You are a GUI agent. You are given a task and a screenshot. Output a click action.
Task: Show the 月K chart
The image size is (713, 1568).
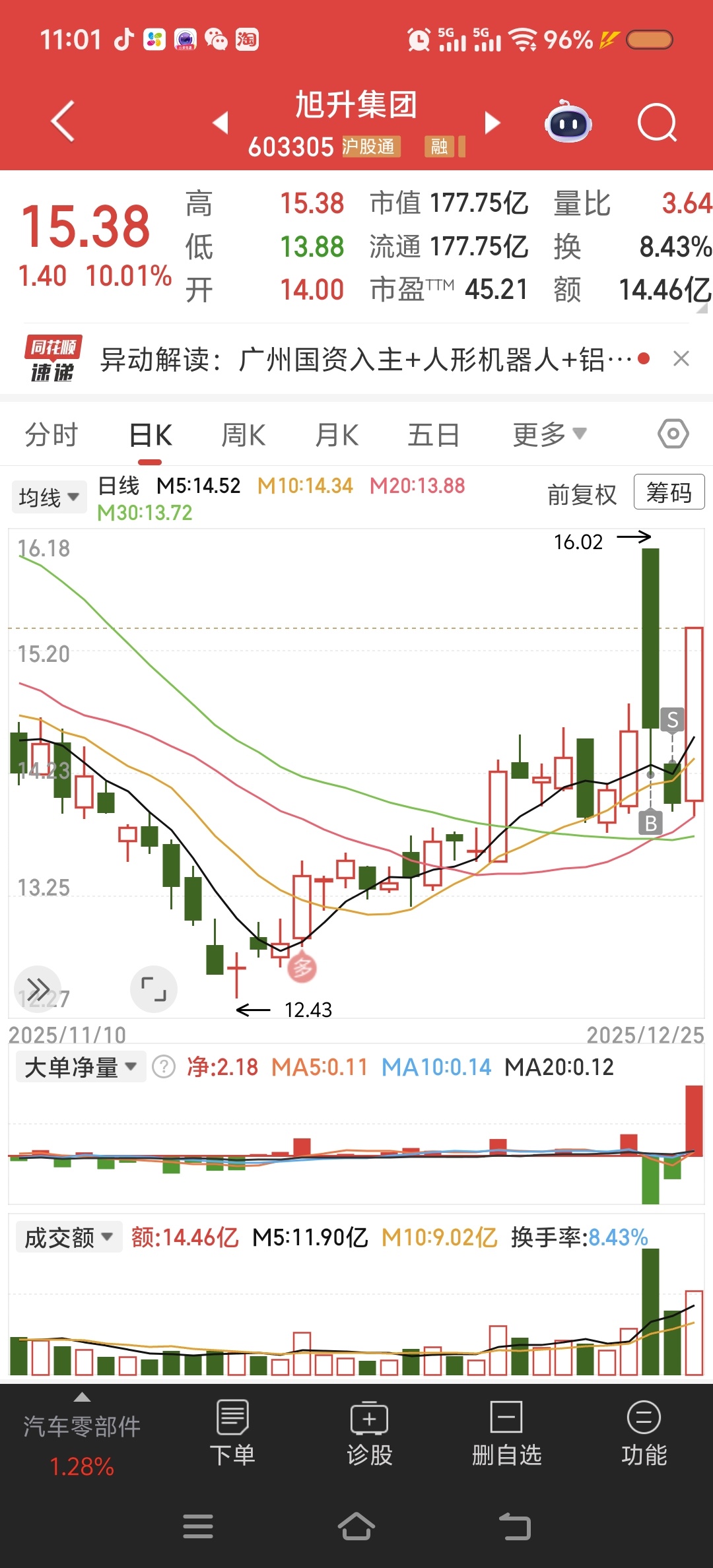point(337,435)
